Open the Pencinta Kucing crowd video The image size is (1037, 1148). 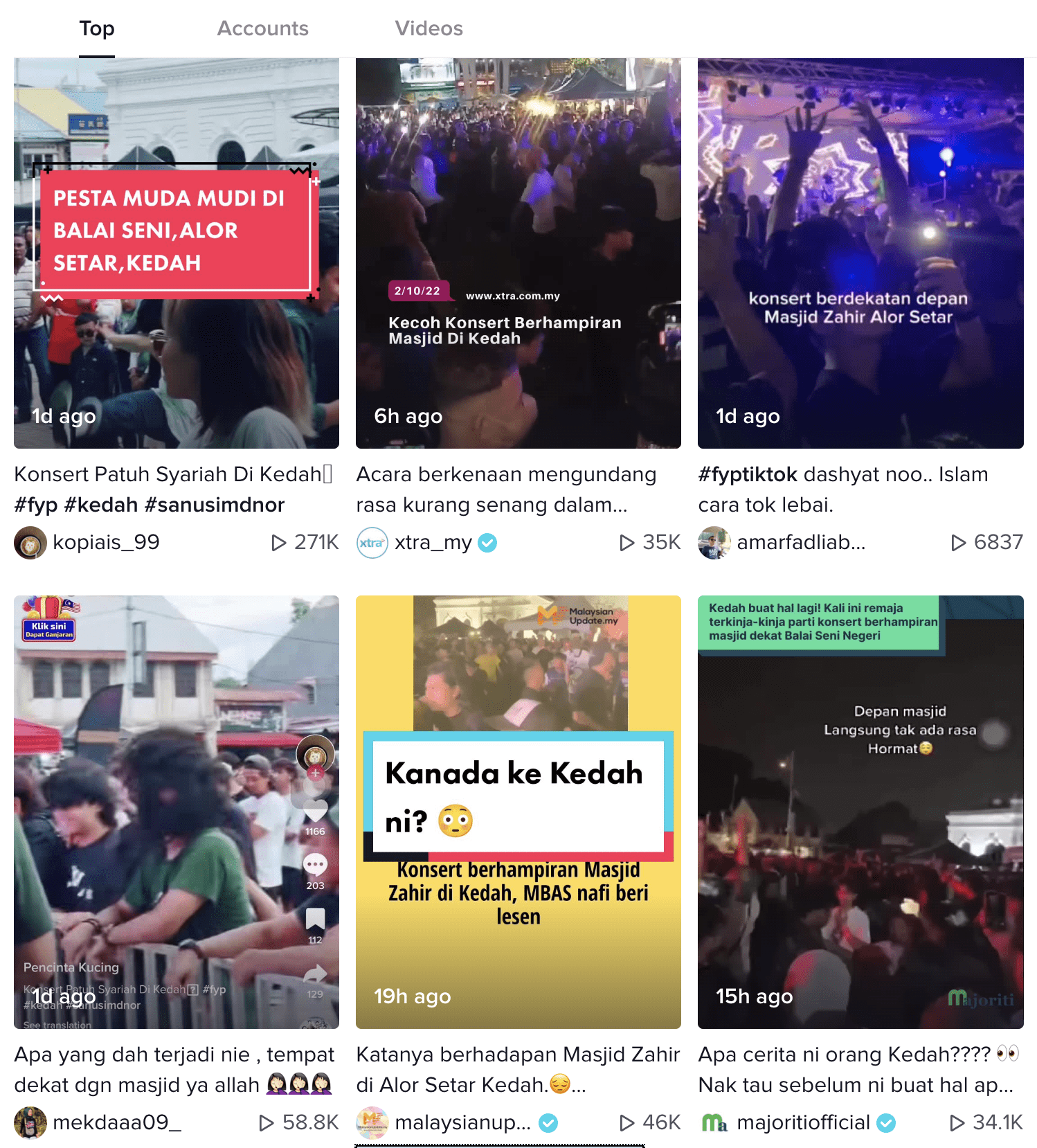click(x=177, y=811)
